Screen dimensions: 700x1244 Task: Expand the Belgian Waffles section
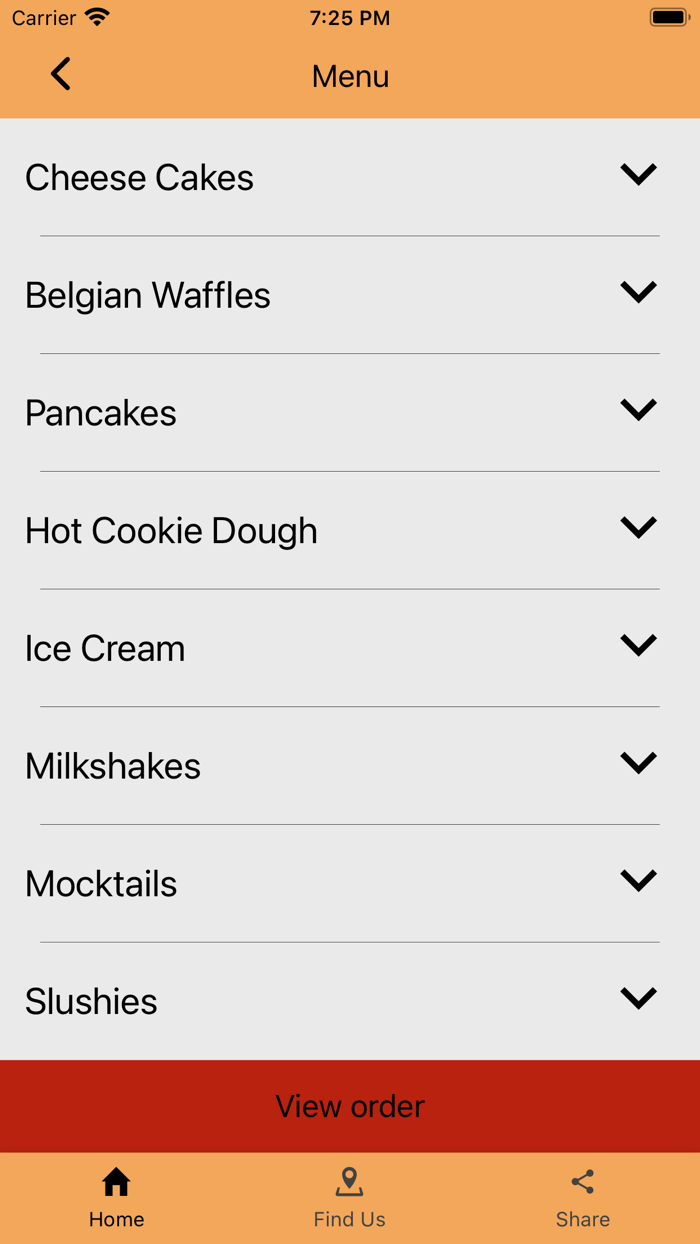point(637,293)
